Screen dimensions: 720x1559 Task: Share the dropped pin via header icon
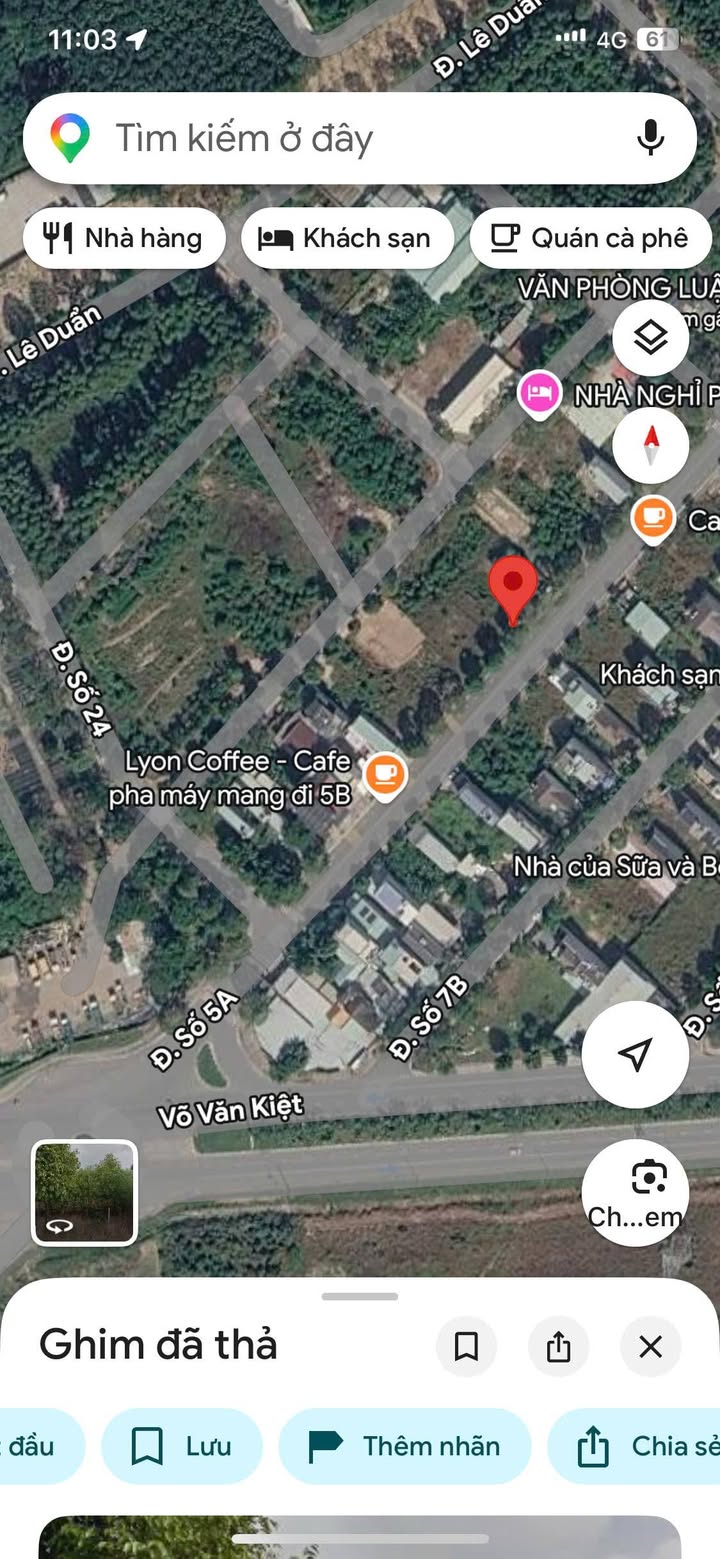[558, 1346]
